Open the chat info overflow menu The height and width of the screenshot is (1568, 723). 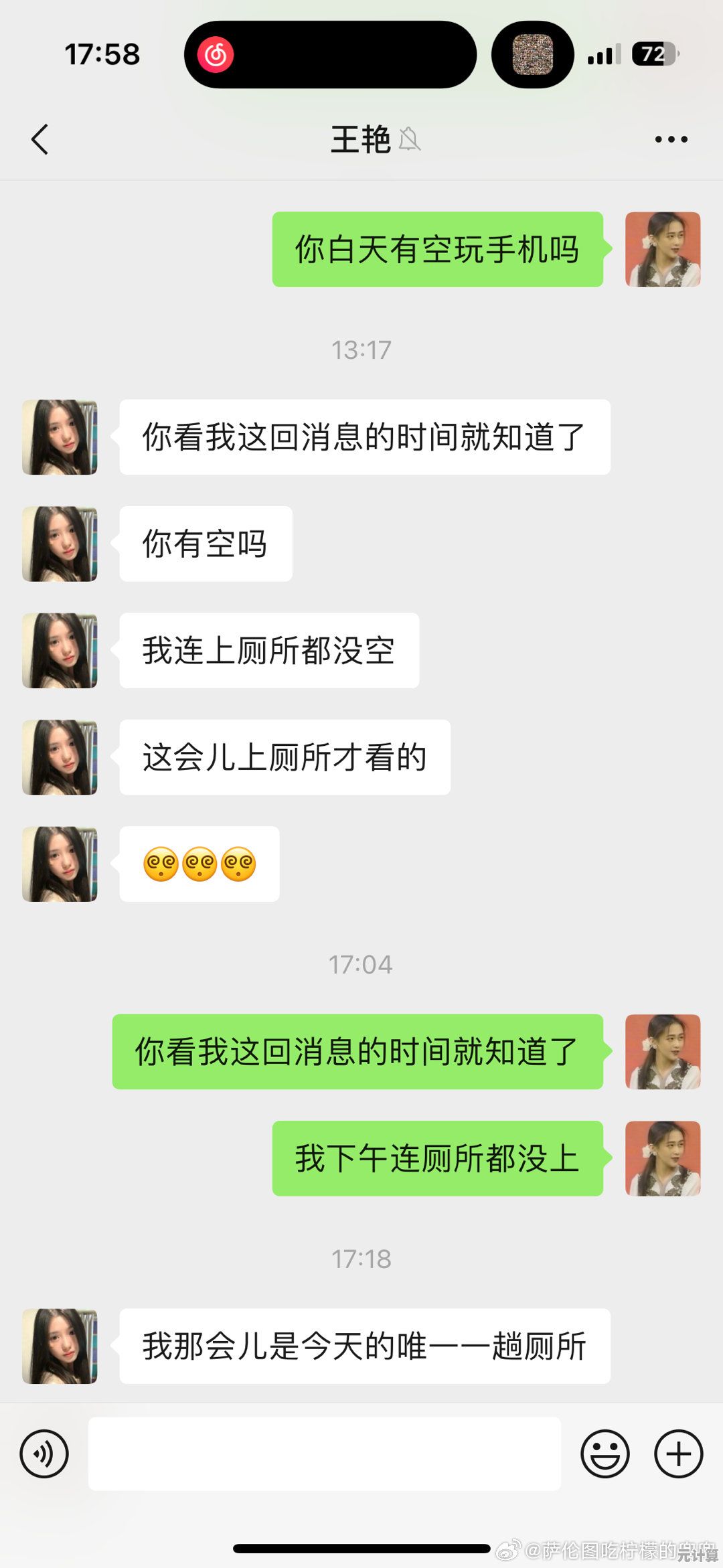coord(671,139)
